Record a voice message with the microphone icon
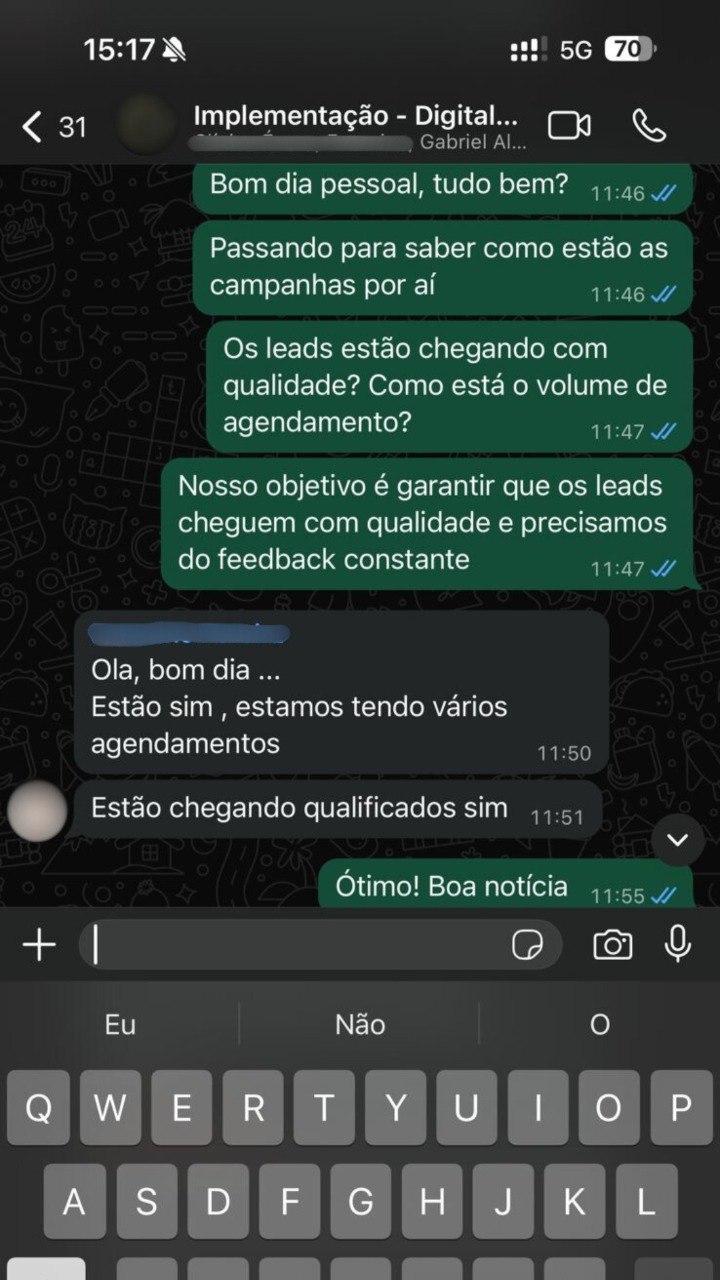Viewport: 720px width, 1280px height. point(679,943)
